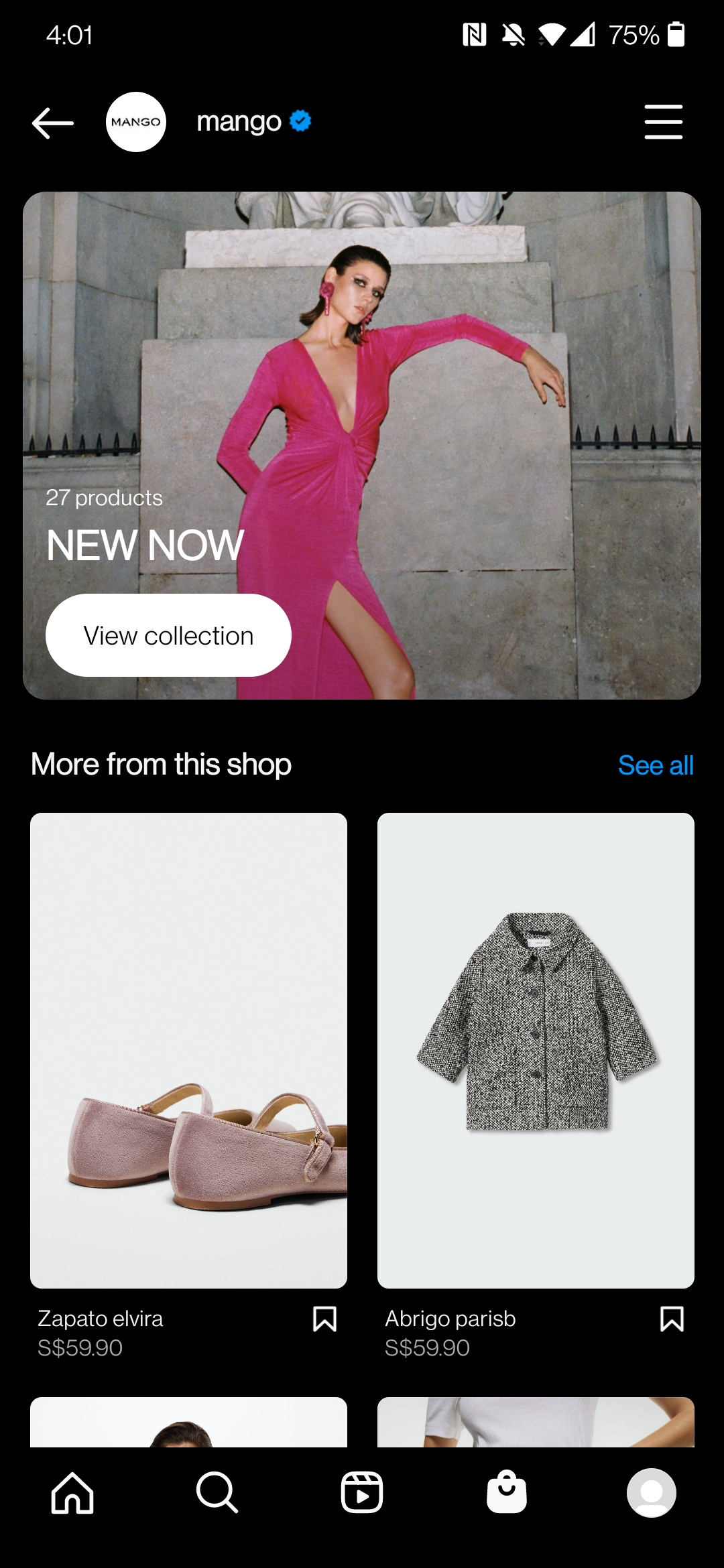This screenshot has width=724, height=1568.
Task: Switch to the Search tab
Action: coord(217,1492)
